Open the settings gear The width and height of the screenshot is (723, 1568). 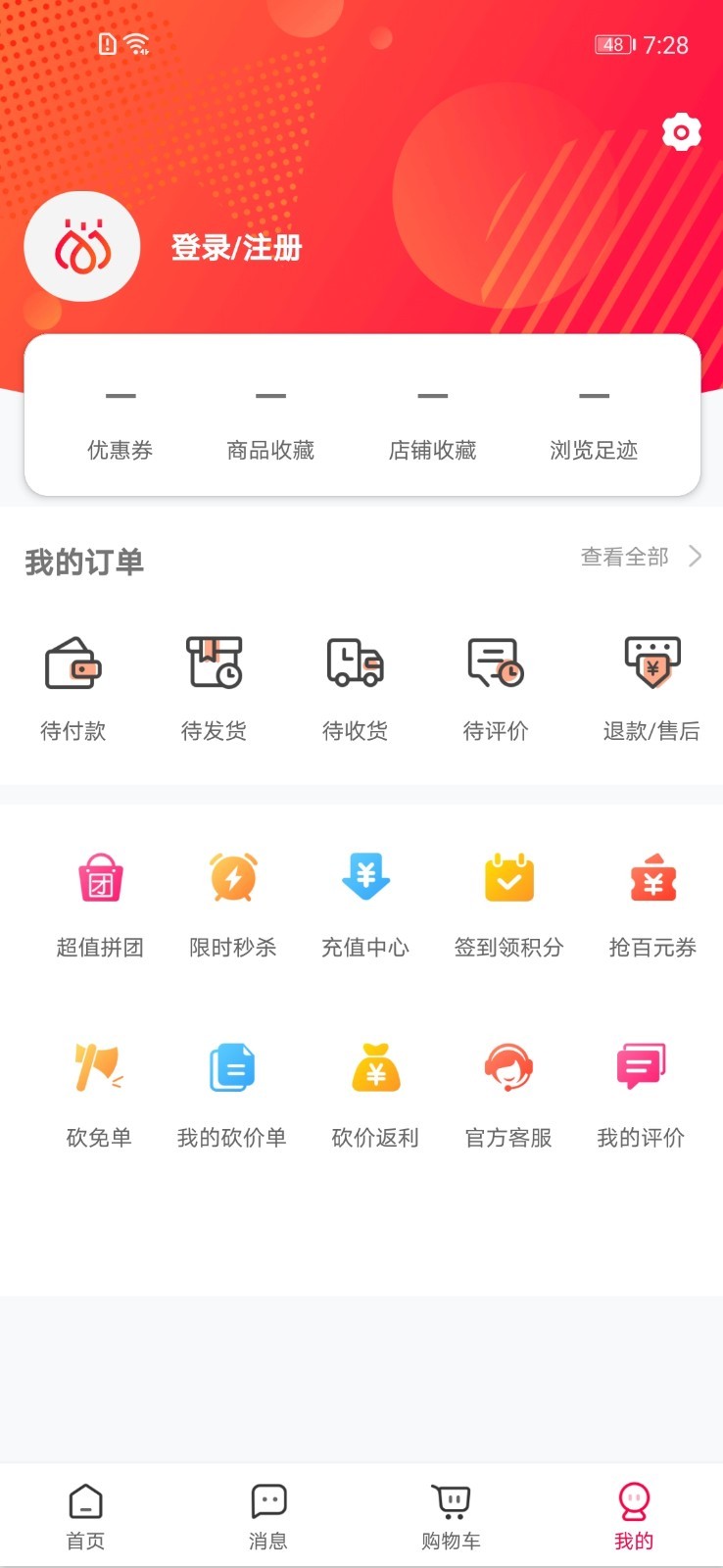681,130
